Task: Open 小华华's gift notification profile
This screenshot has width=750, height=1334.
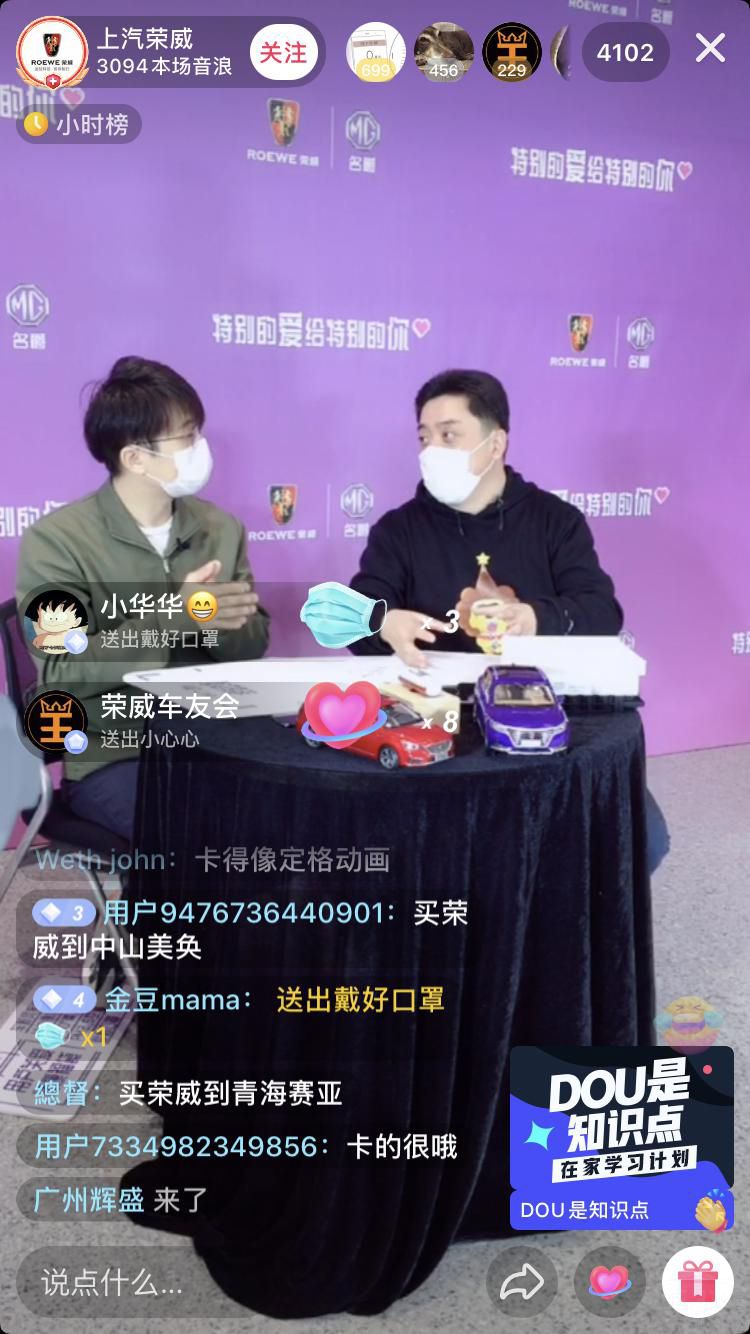Action: (56, 620)
